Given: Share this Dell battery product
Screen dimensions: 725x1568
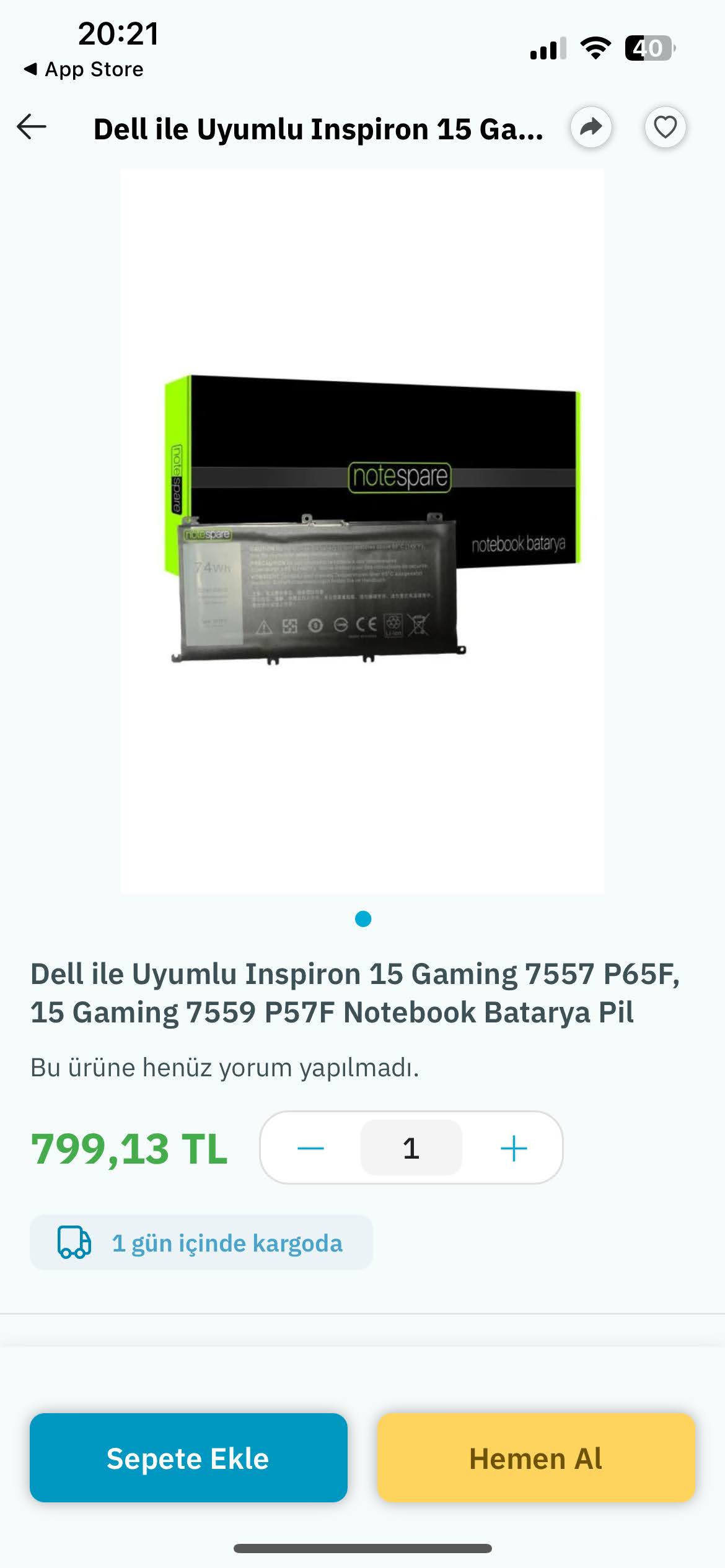Looking at the screenshot, I should (591, 128).
